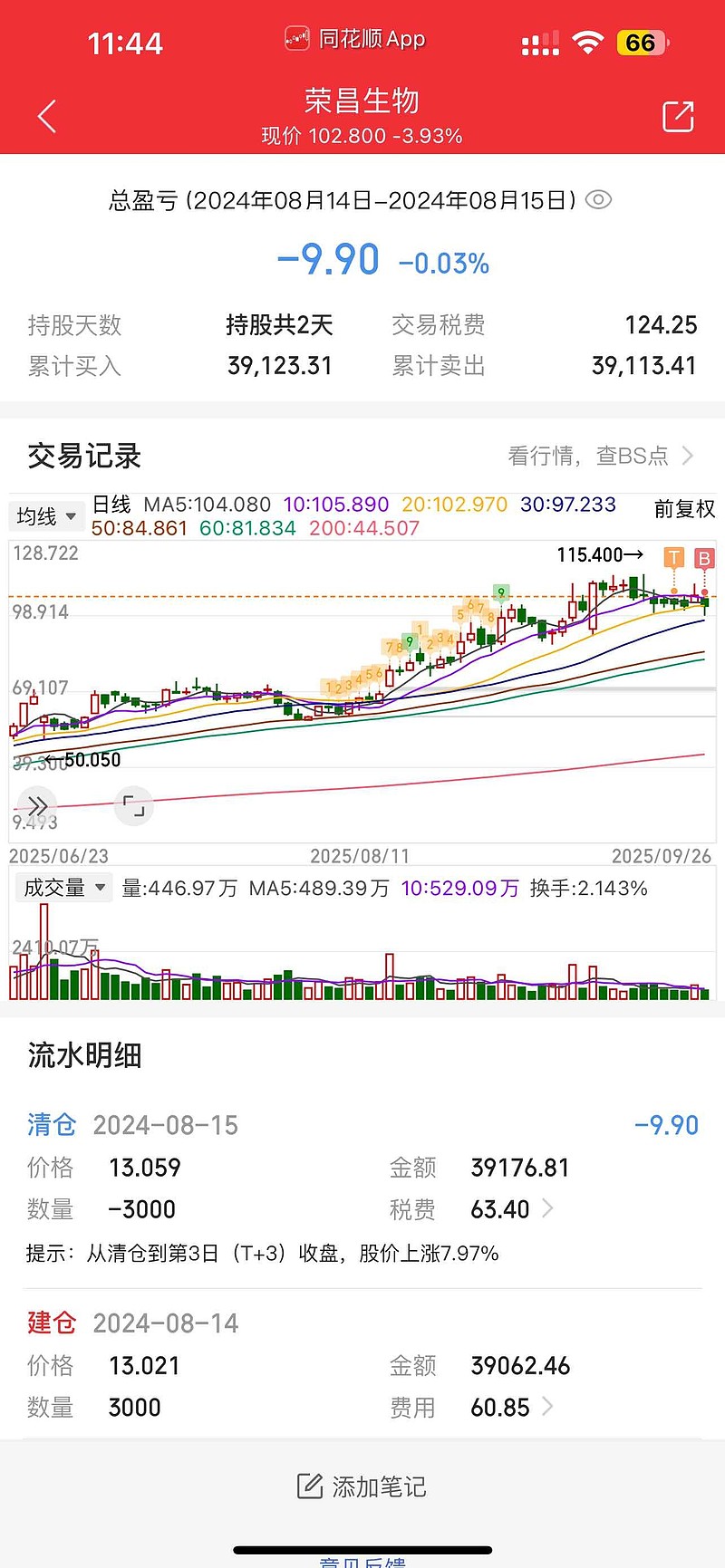Toggle visibility of total profit and loss
This screenshot has width=725, height=1568.
[x=599, y=200]
